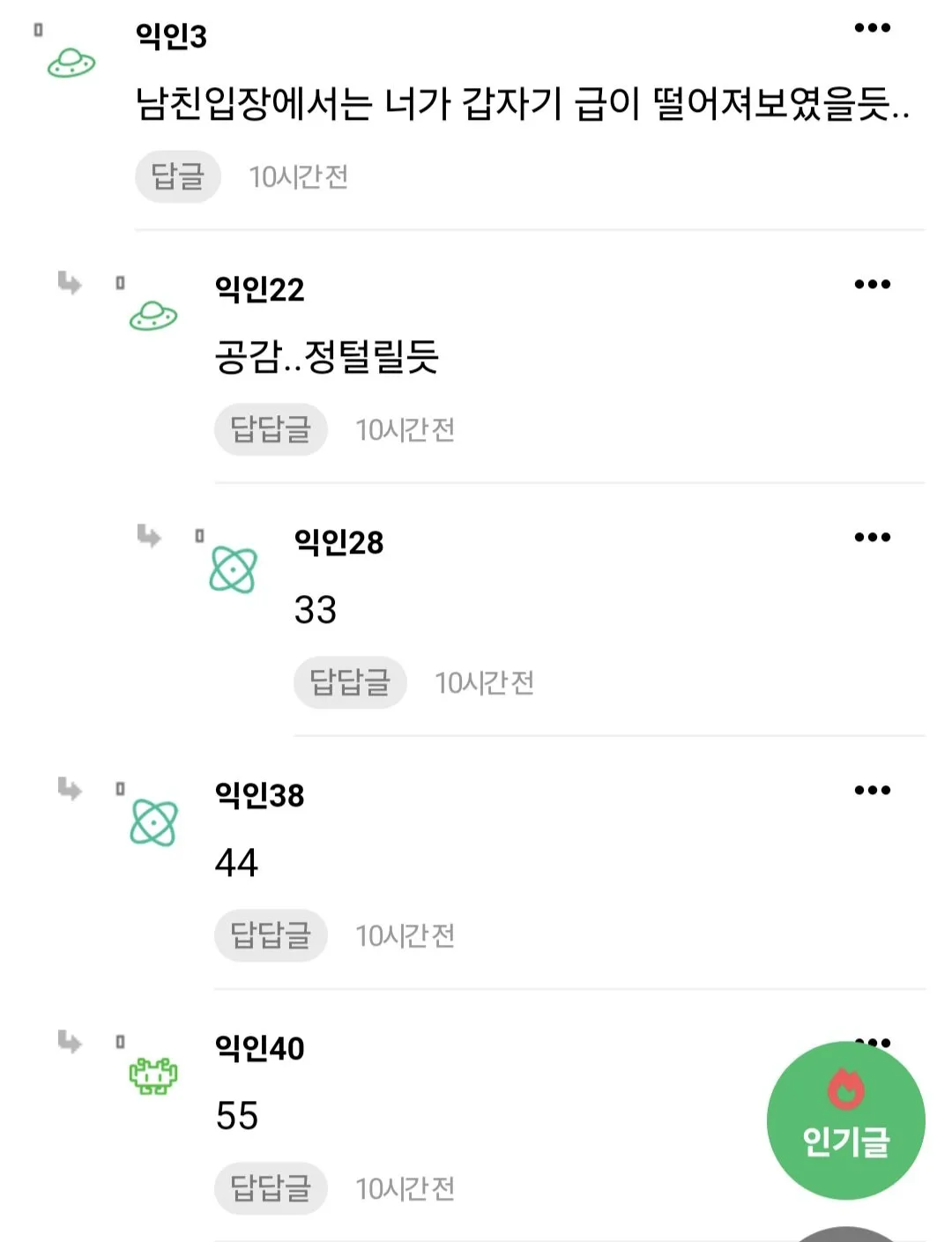The image size is (952, 1242).
Task: Tap 답답글 under 익인40's comment
Action: [271, 1188]
